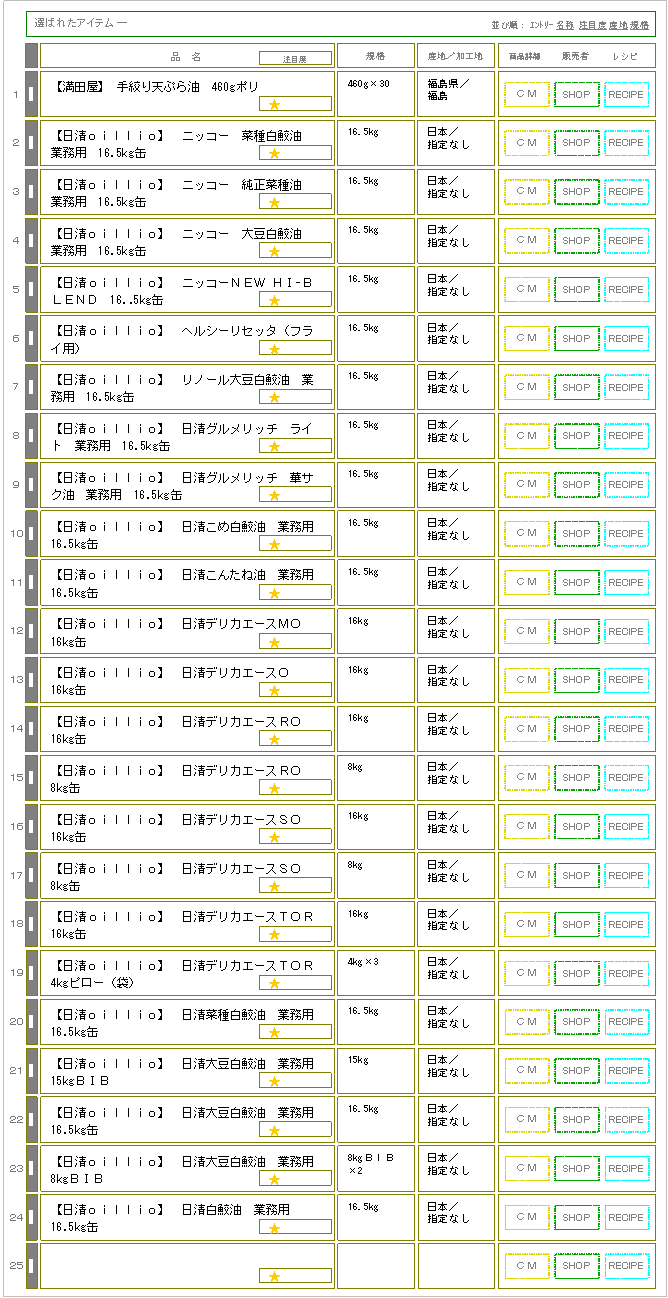Open CM for 日清菜種白絞油 業務用
Image resolution: width=668 pixels, height=1298 pixels.
coord(526,1022)
